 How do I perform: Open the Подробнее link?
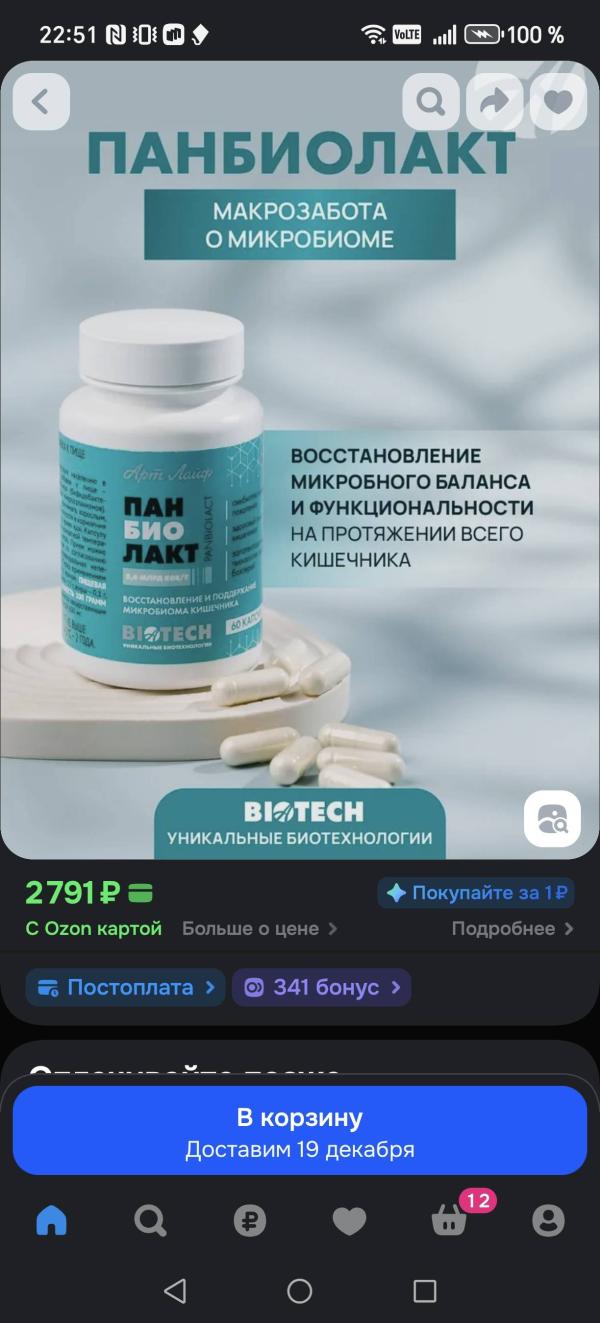tap(512, 929)
